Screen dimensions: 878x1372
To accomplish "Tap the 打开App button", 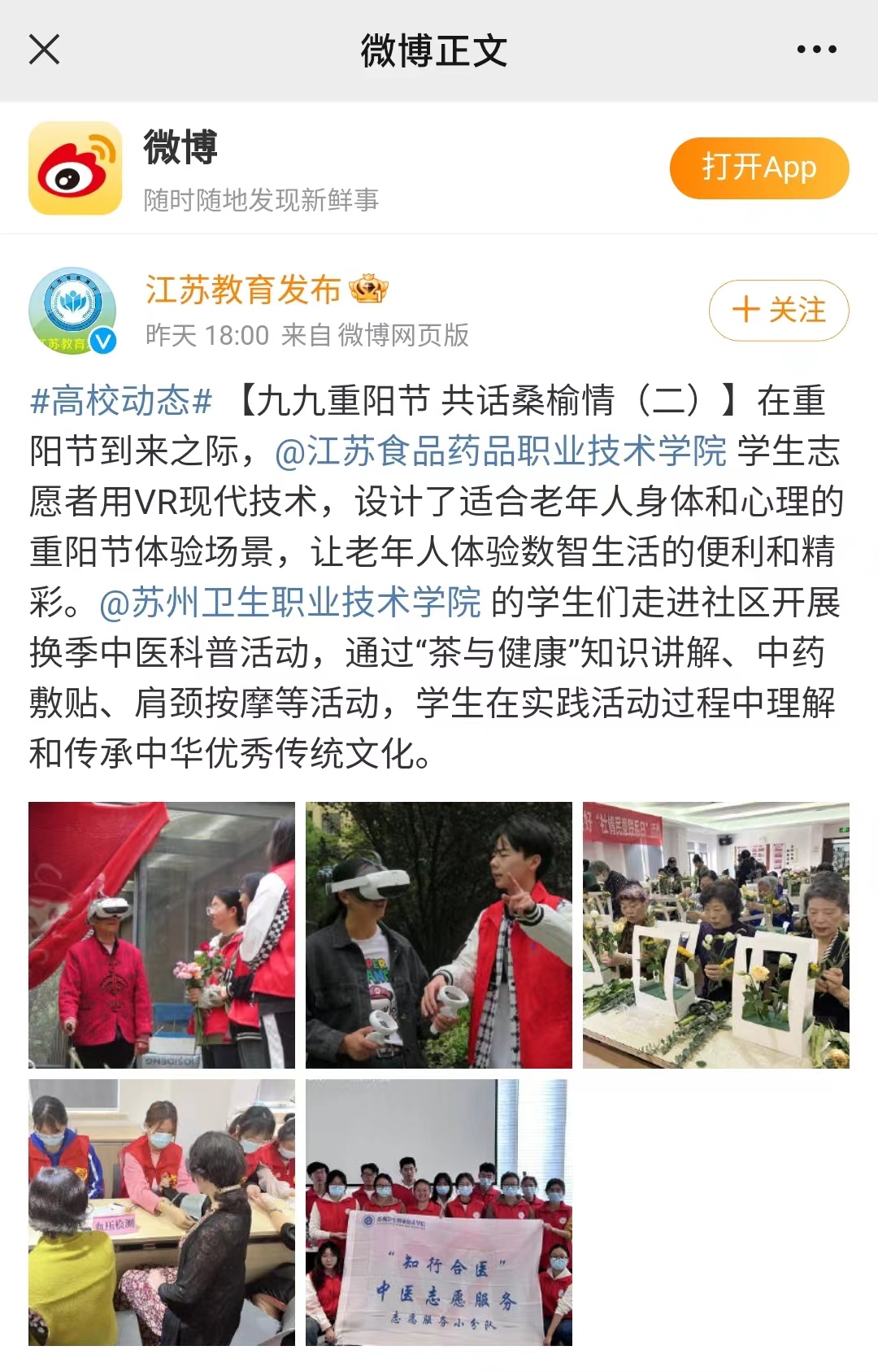I will (x=758, y=168).
